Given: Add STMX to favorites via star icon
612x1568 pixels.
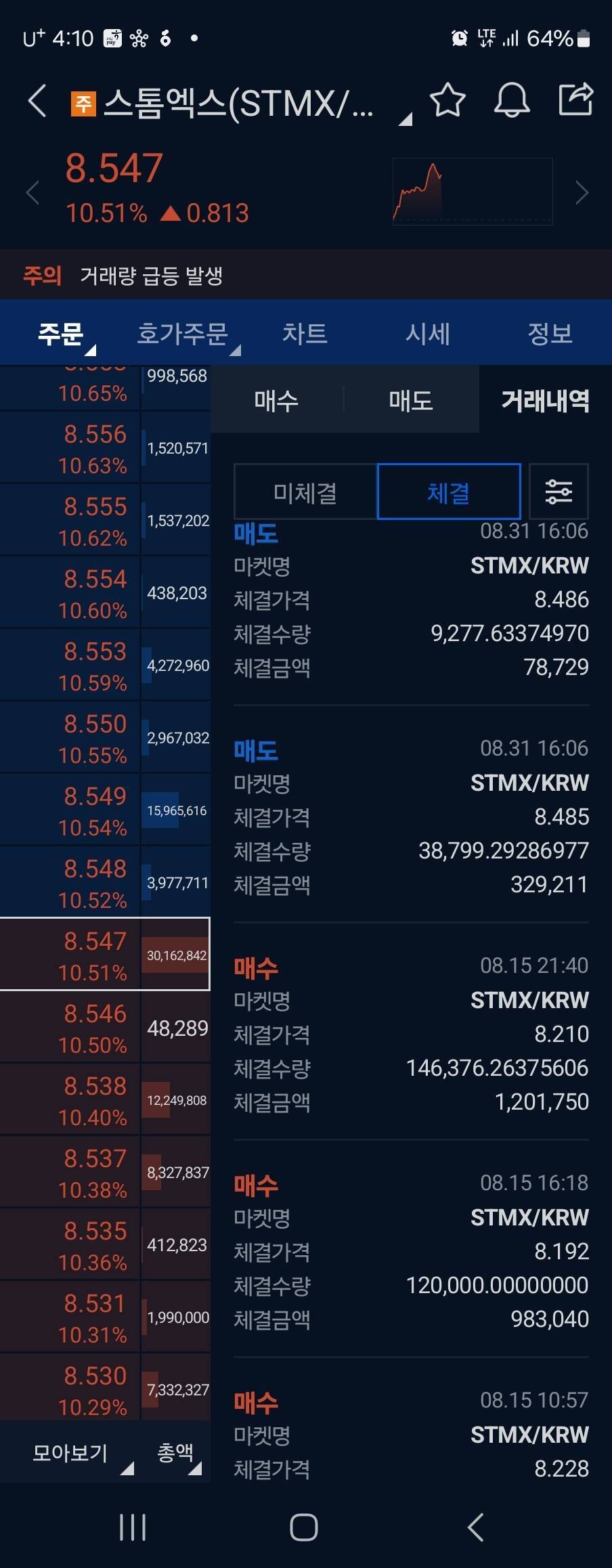Looking at the screenshot, I should [x=447, y=102].
